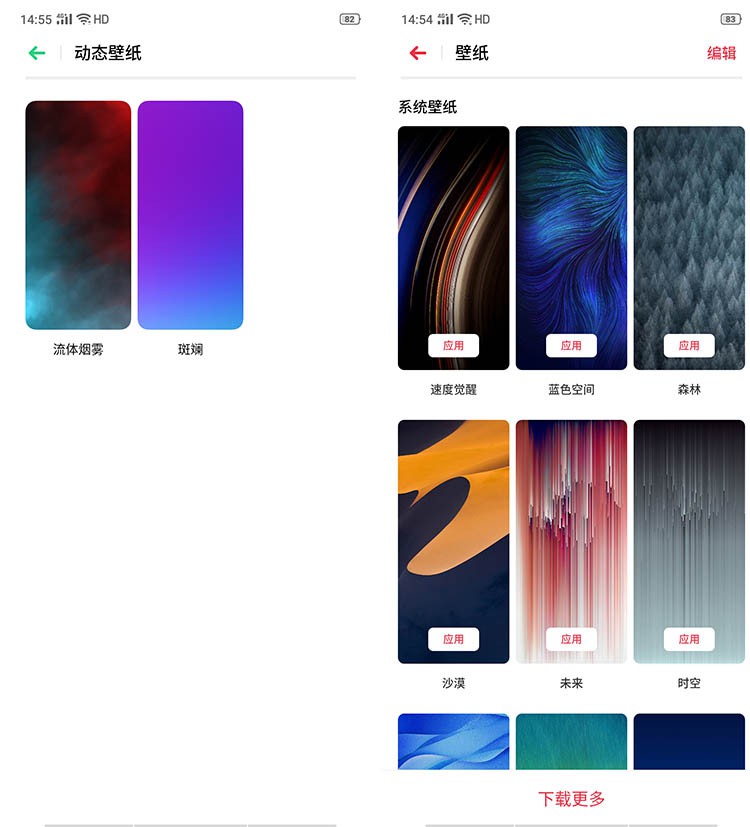Apply the 未来 wallpaper

point(571,639)
